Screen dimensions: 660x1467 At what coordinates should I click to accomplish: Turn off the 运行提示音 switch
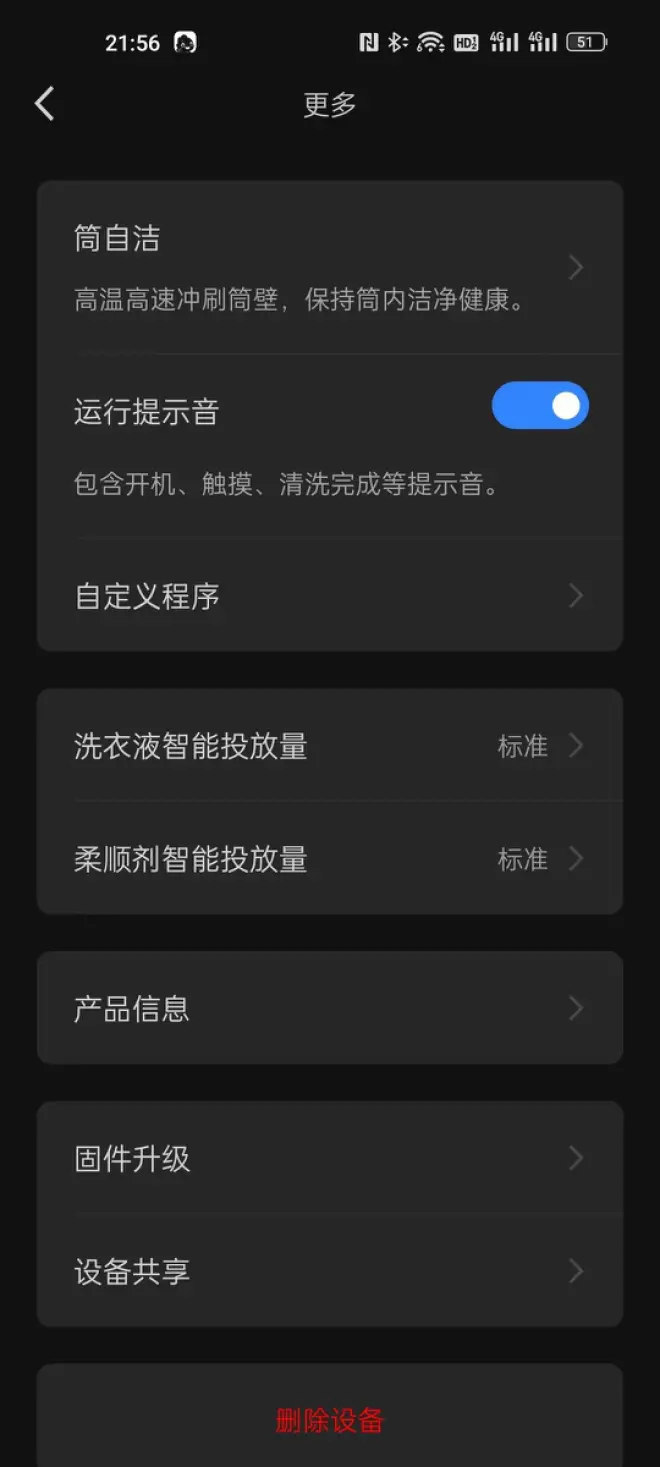click(540, 405)
